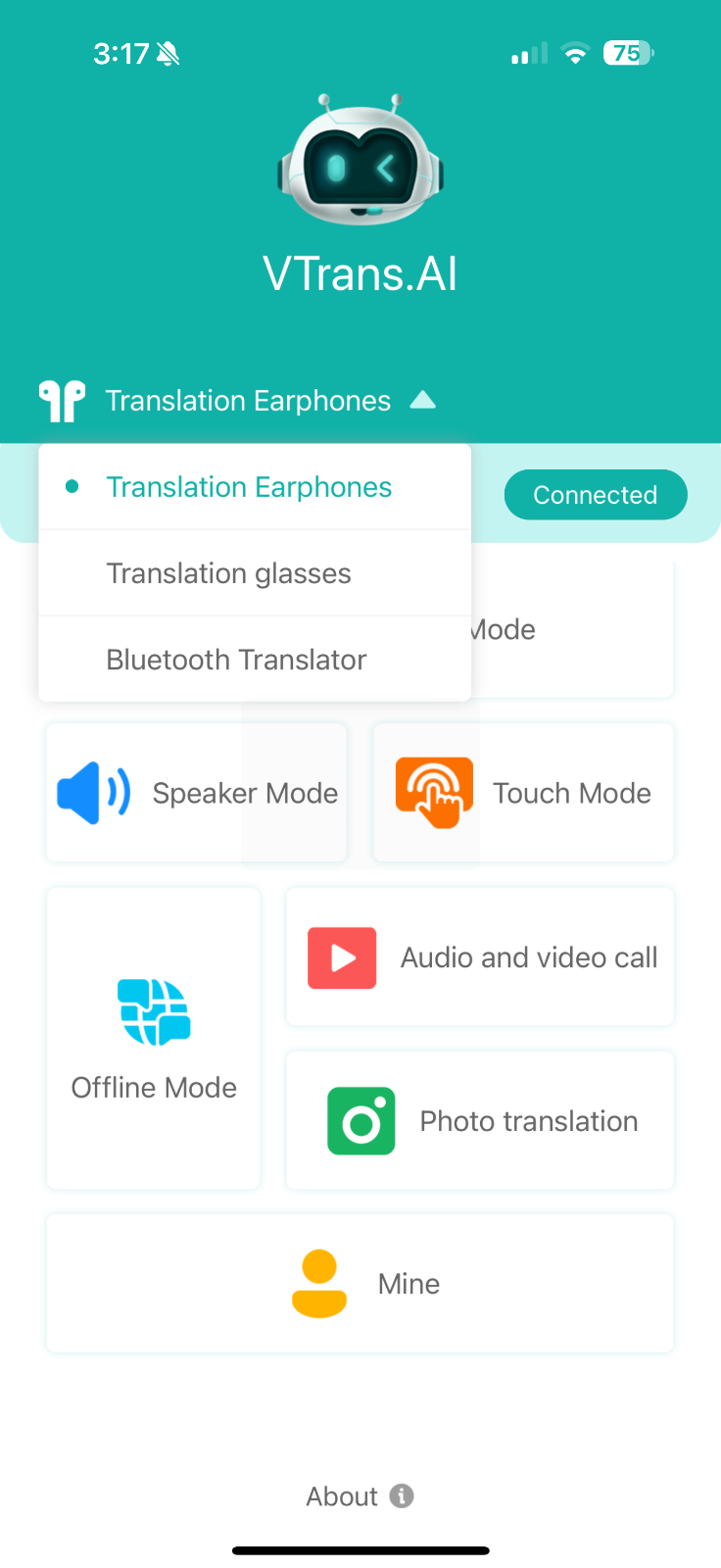Image resolution: width=721 pixels, height=1568 pixels.
Task: Open Audio and video call translation
Action: click(x=480, y=957)
